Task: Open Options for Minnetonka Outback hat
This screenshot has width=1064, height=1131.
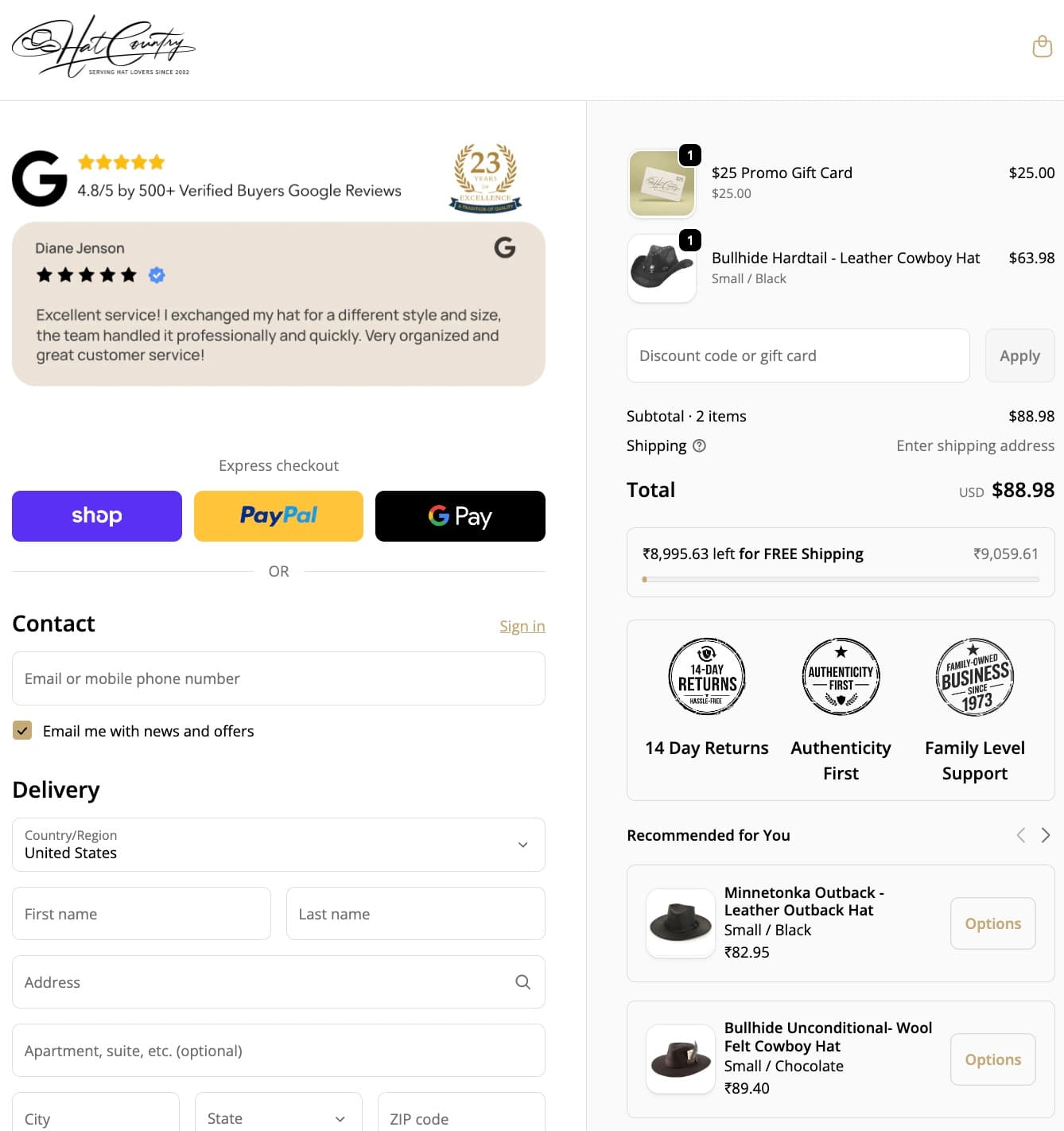Action: (992, 923)
